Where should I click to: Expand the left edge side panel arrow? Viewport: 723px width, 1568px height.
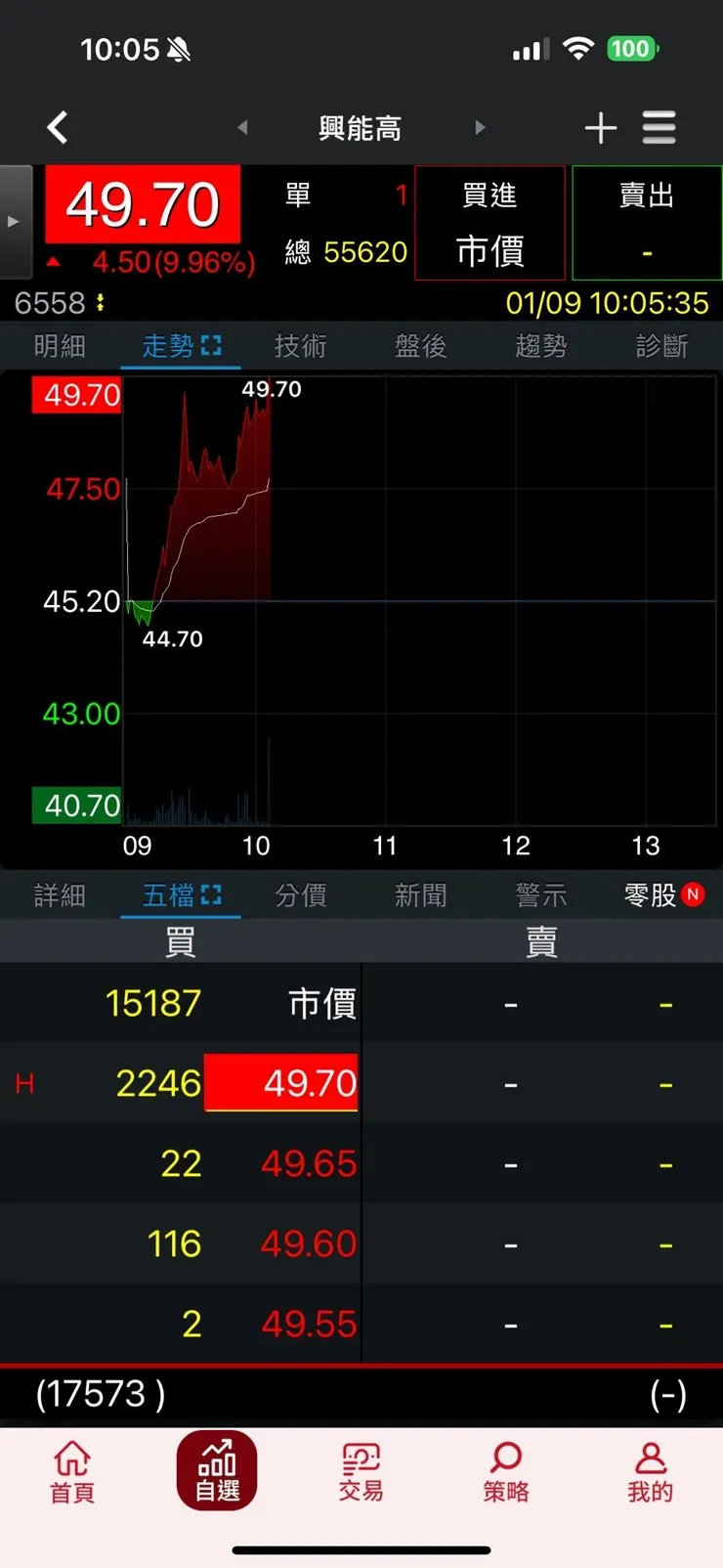coord(12,220)
